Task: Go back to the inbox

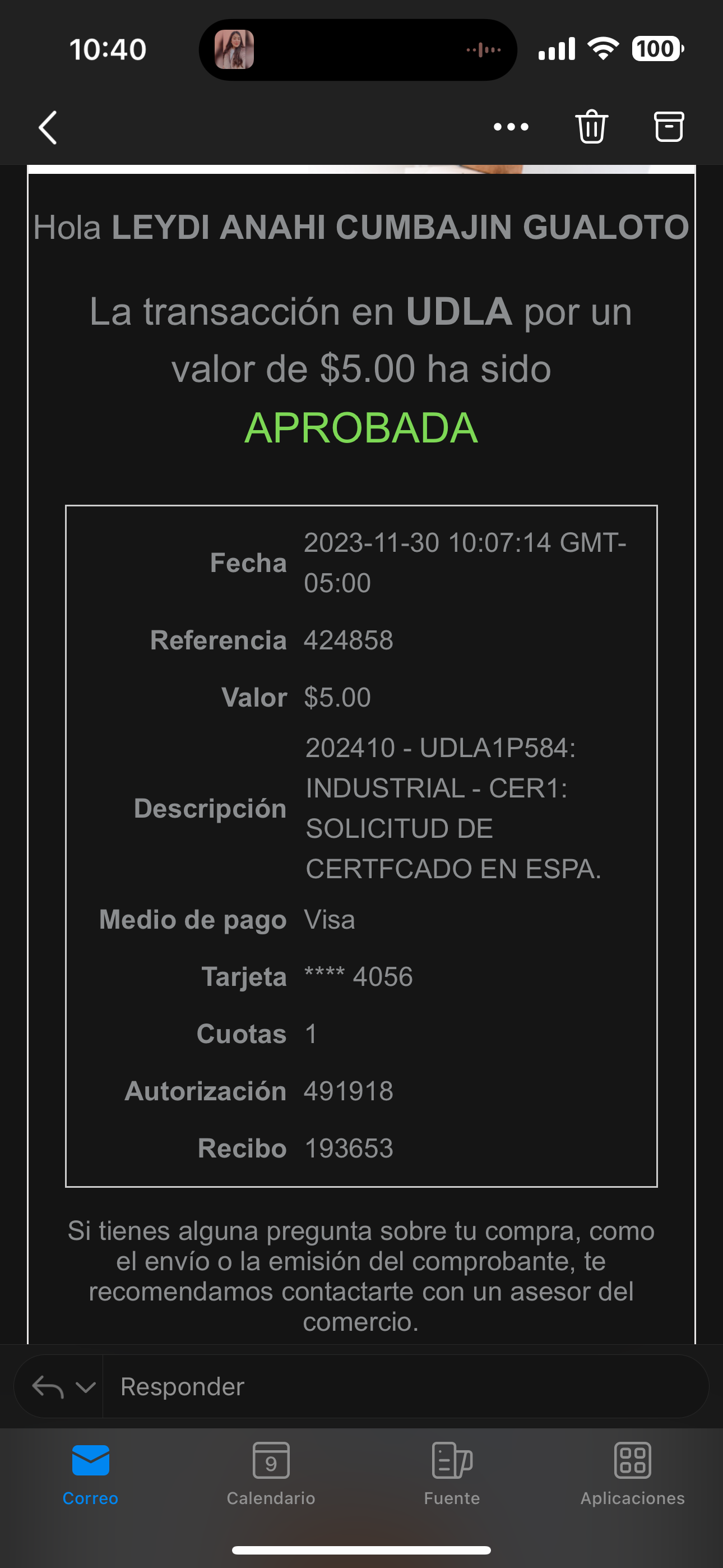Action: (x=48, y=127)
